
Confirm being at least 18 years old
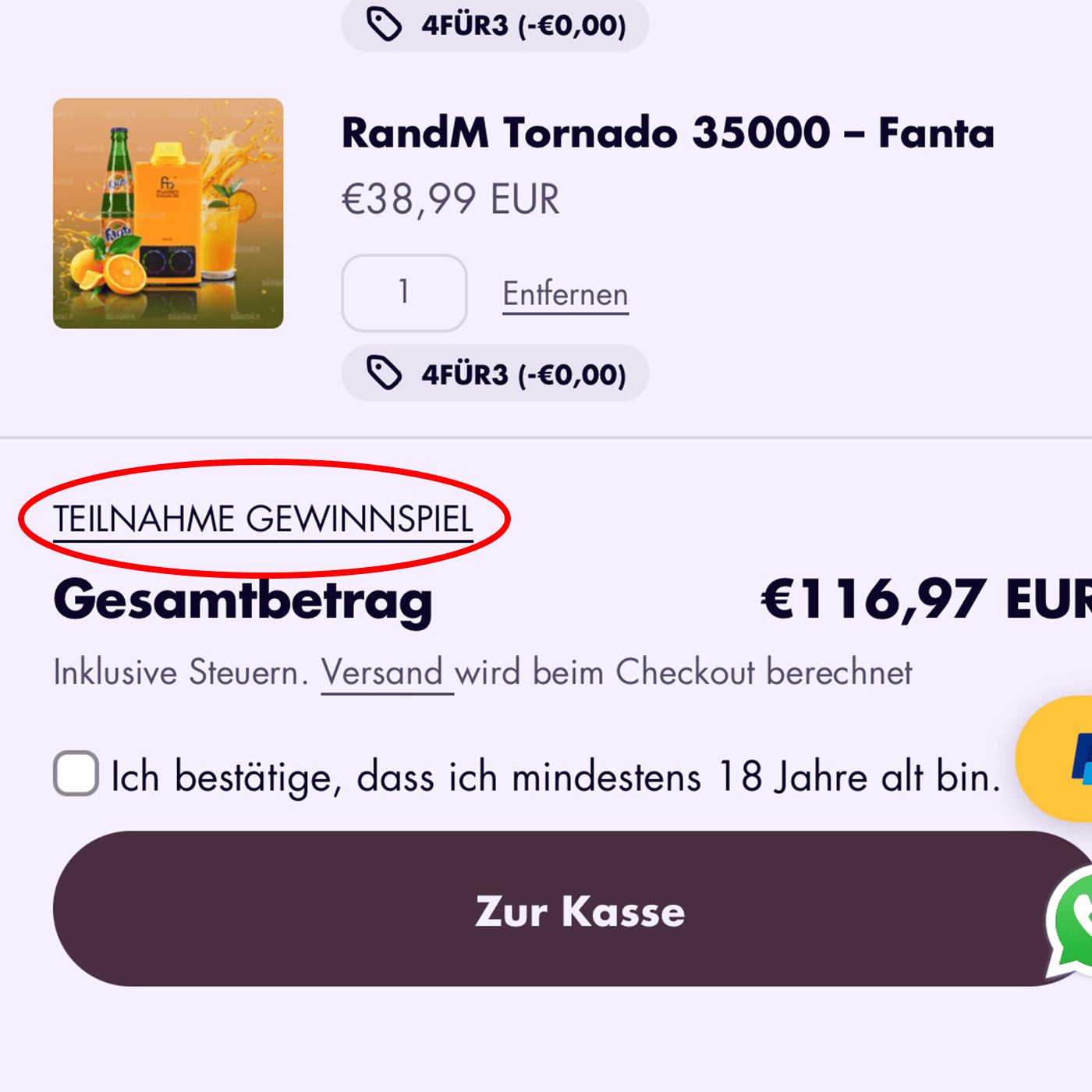coord(76,774)
